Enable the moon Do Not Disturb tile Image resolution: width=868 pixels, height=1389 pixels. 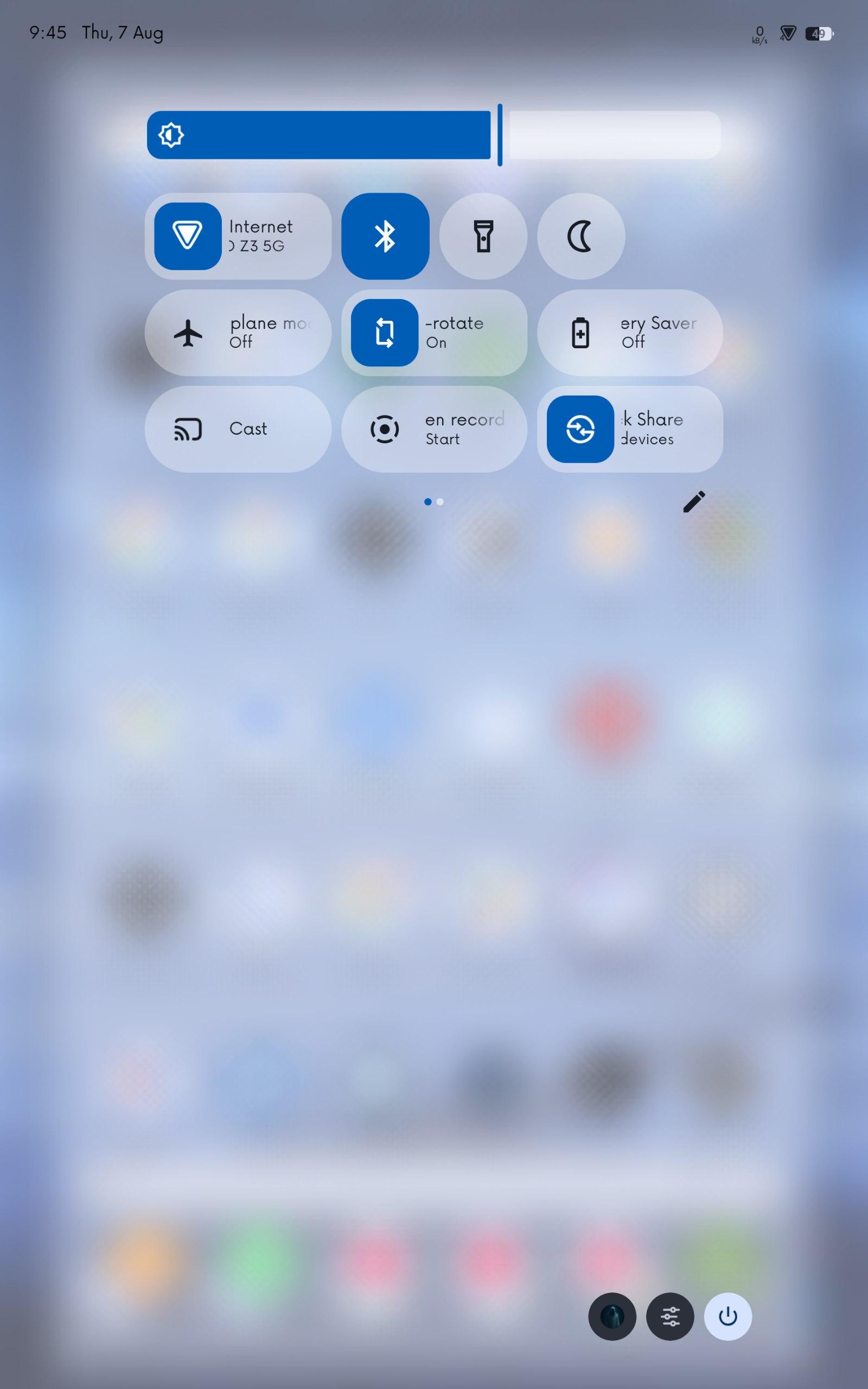tap(580, 236)
